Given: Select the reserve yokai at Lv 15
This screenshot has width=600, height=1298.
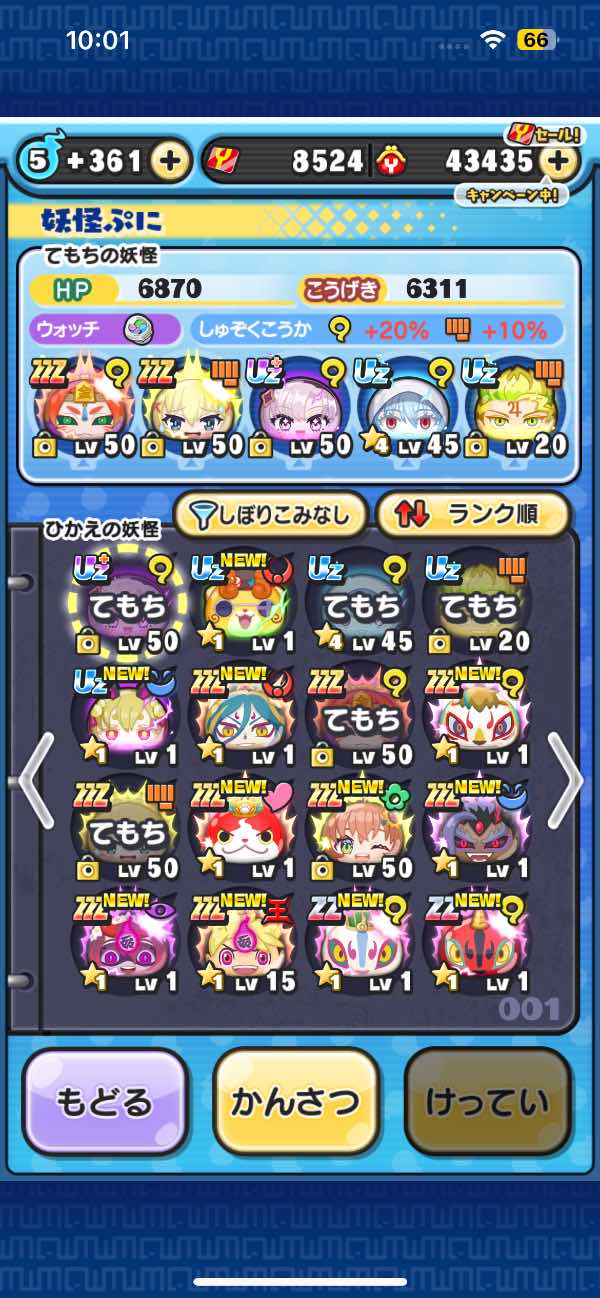Looking at the screenshot, I should 237,942.
